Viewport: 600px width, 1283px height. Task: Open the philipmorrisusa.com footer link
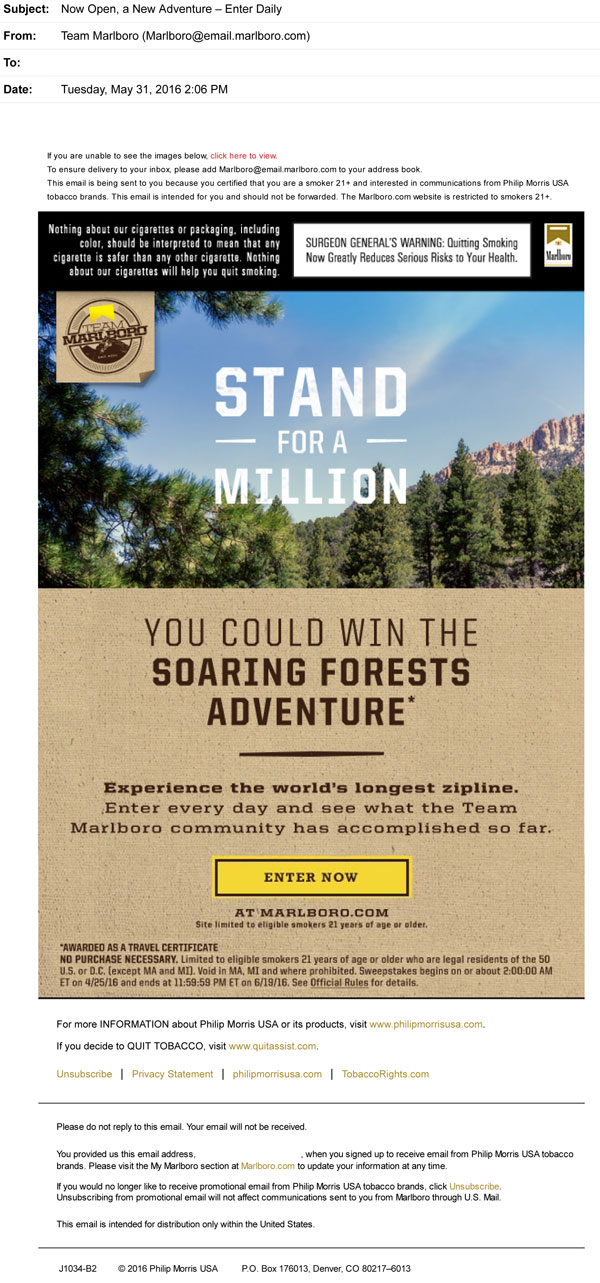[x=277, y=1074]
